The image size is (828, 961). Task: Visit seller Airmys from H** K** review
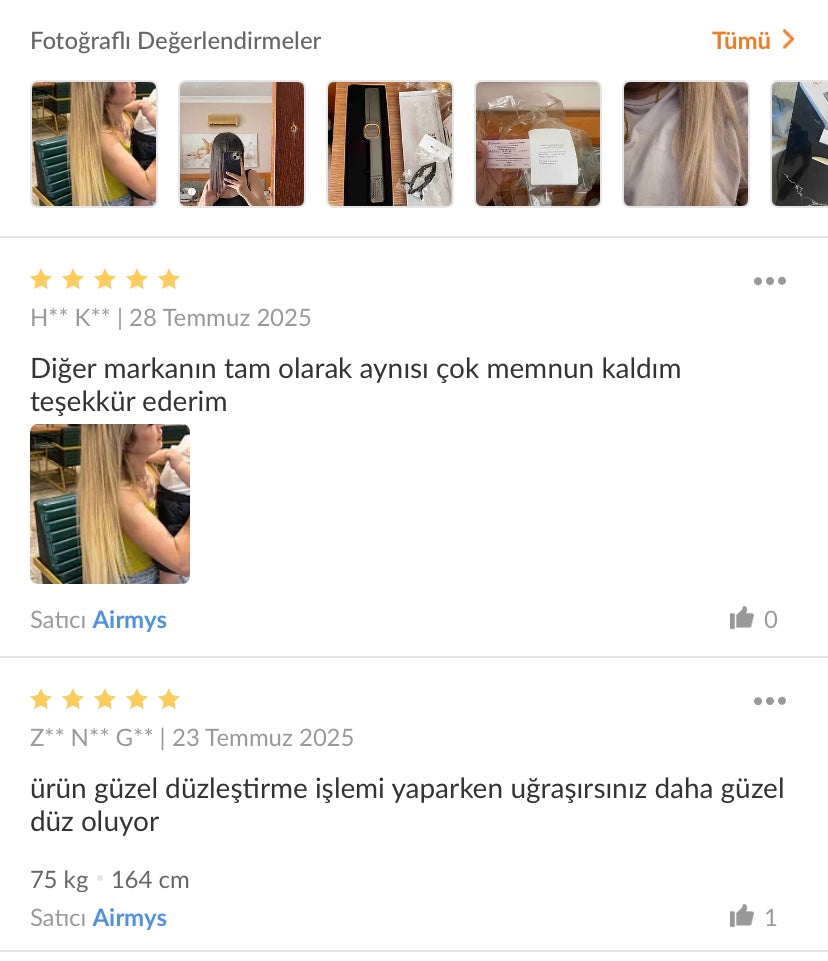click(x=129, y=620)
